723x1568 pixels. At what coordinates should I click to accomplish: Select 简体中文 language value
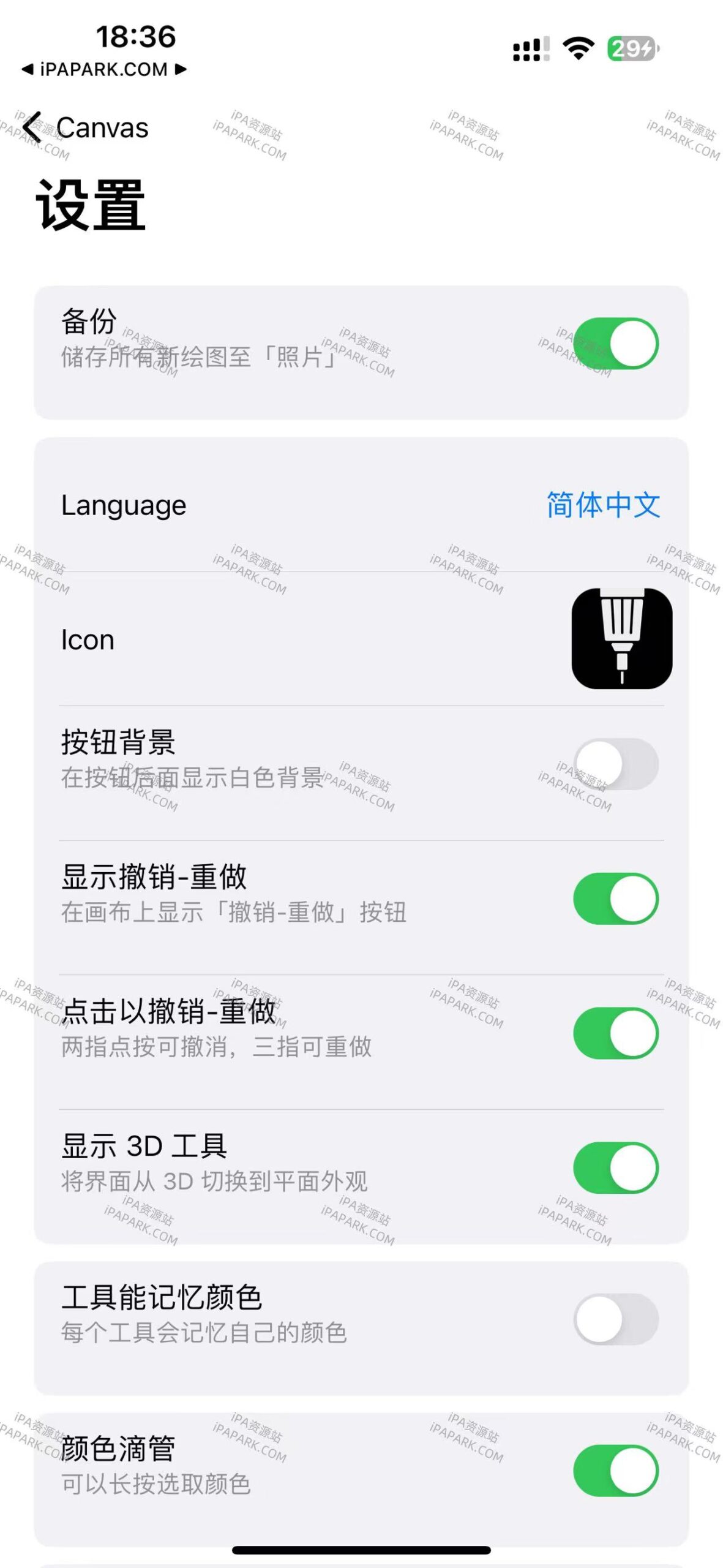(602, 505)
